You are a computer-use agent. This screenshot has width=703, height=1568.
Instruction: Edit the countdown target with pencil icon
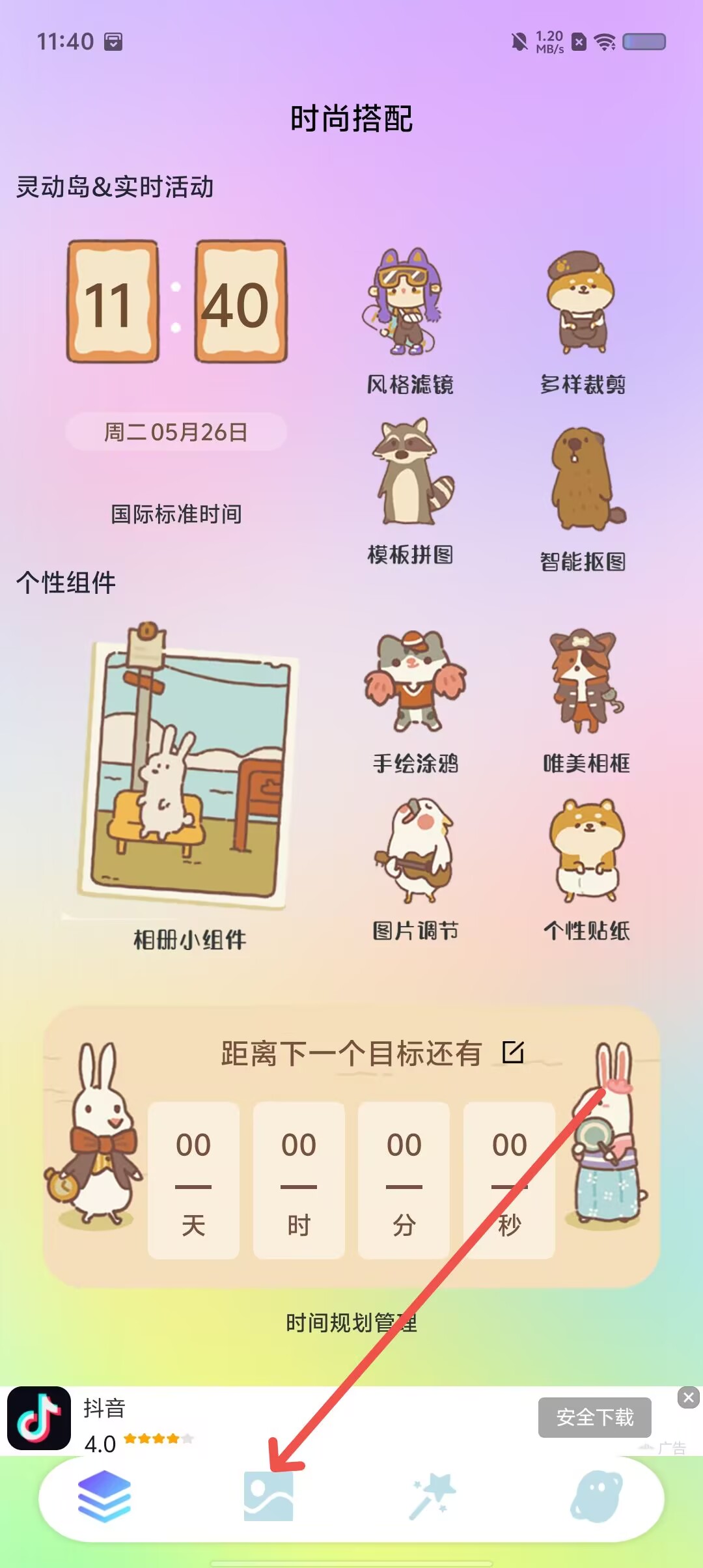click(513, 1052)
